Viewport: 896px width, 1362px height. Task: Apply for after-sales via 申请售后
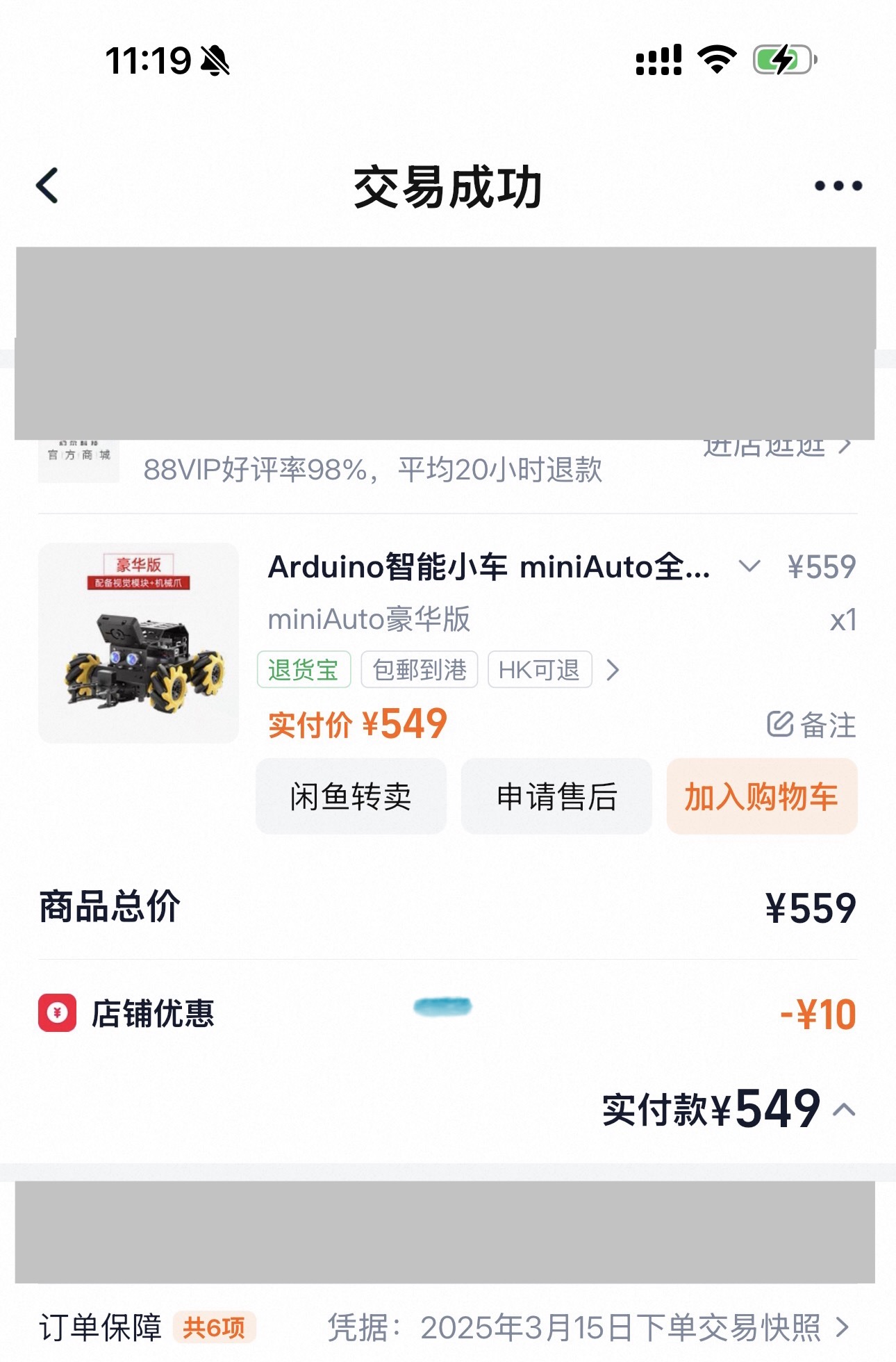[x=556, y=796]
